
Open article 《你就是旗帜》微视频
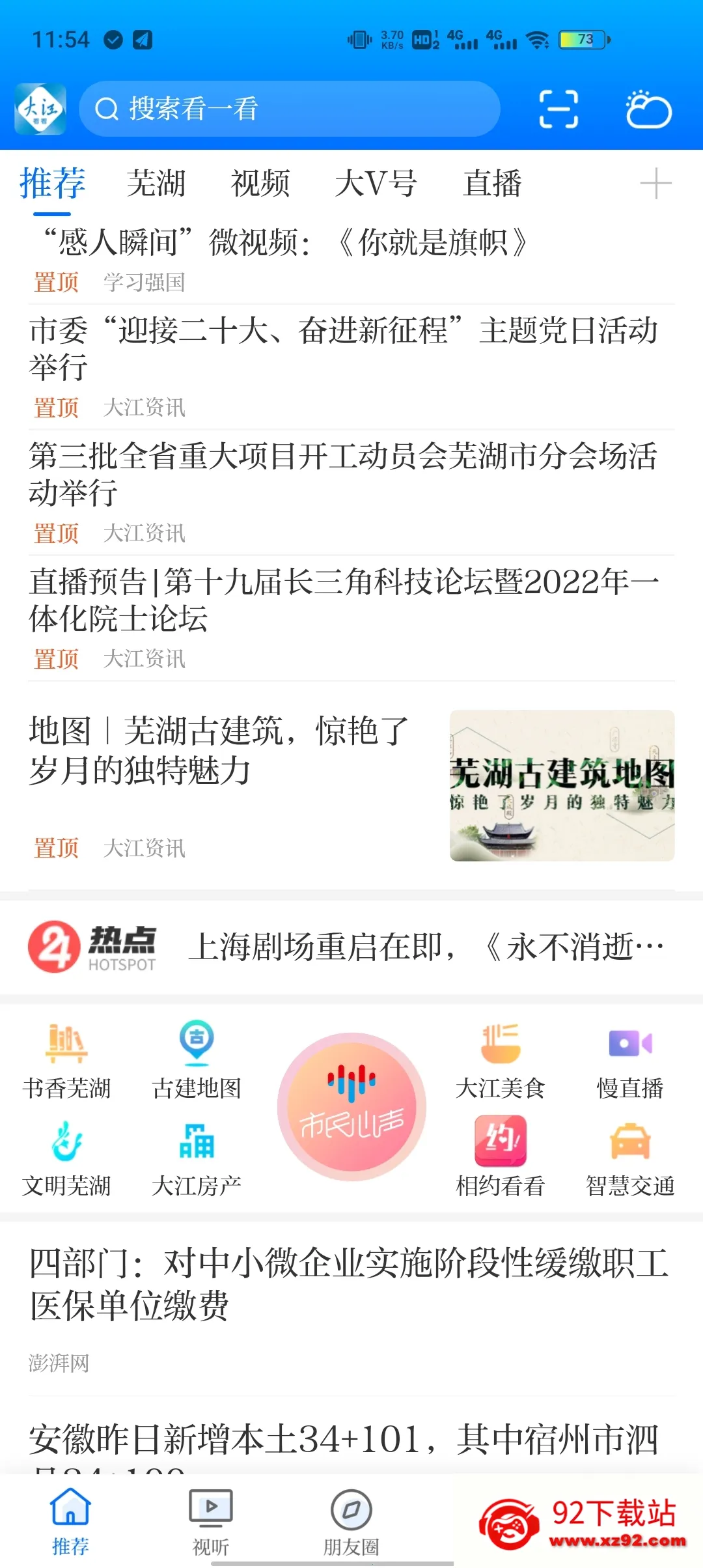pos(285,243)
